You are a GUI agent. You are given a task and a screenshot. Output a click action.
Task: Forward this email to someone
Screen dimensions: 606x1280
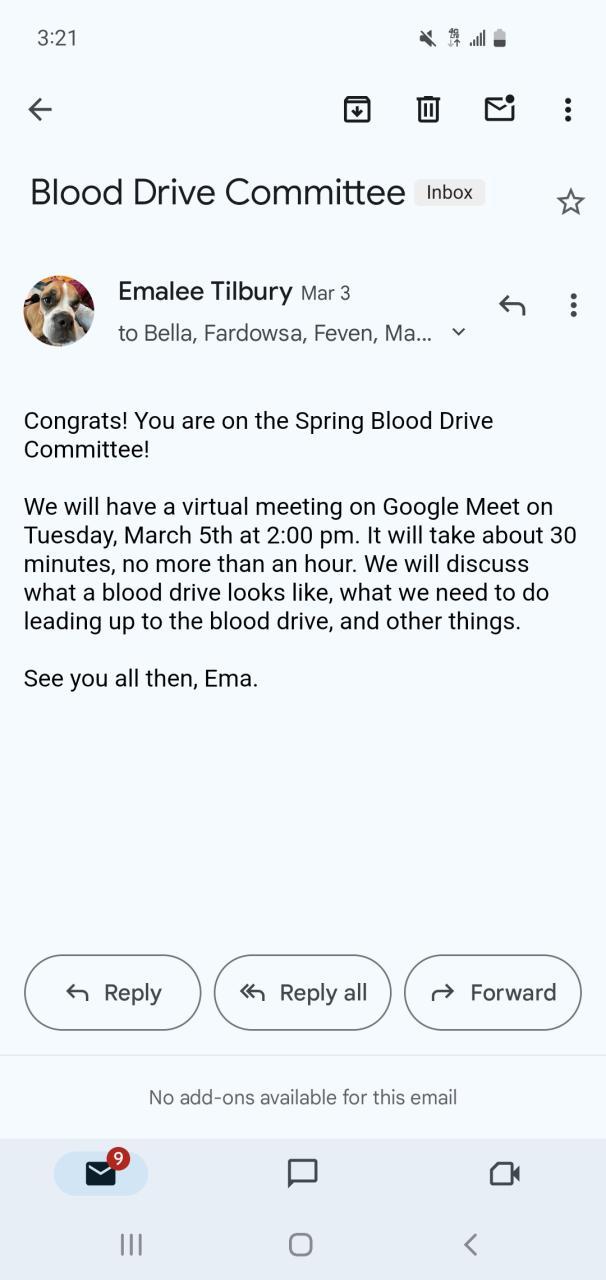(492, 992)
